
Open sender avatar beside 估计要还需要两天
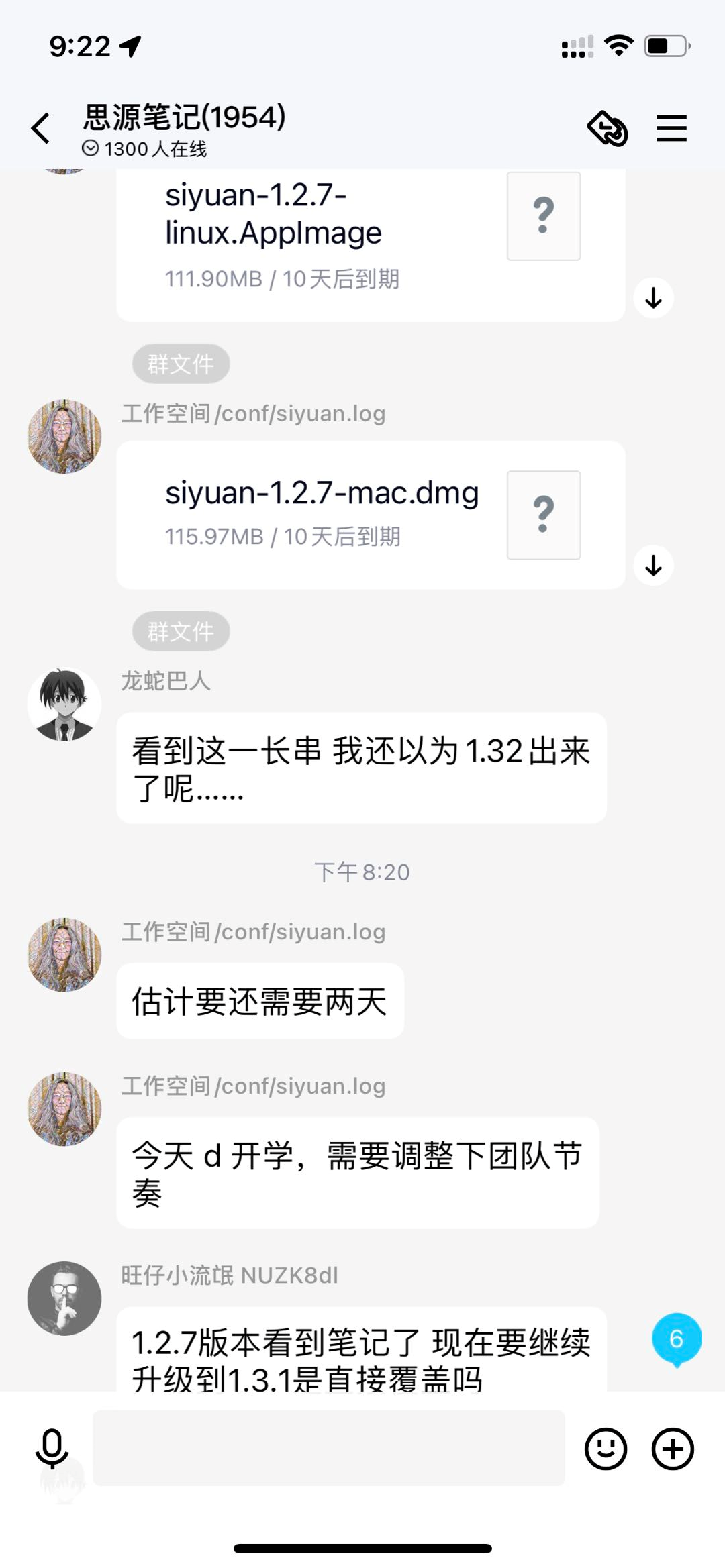tap(64, 955)
